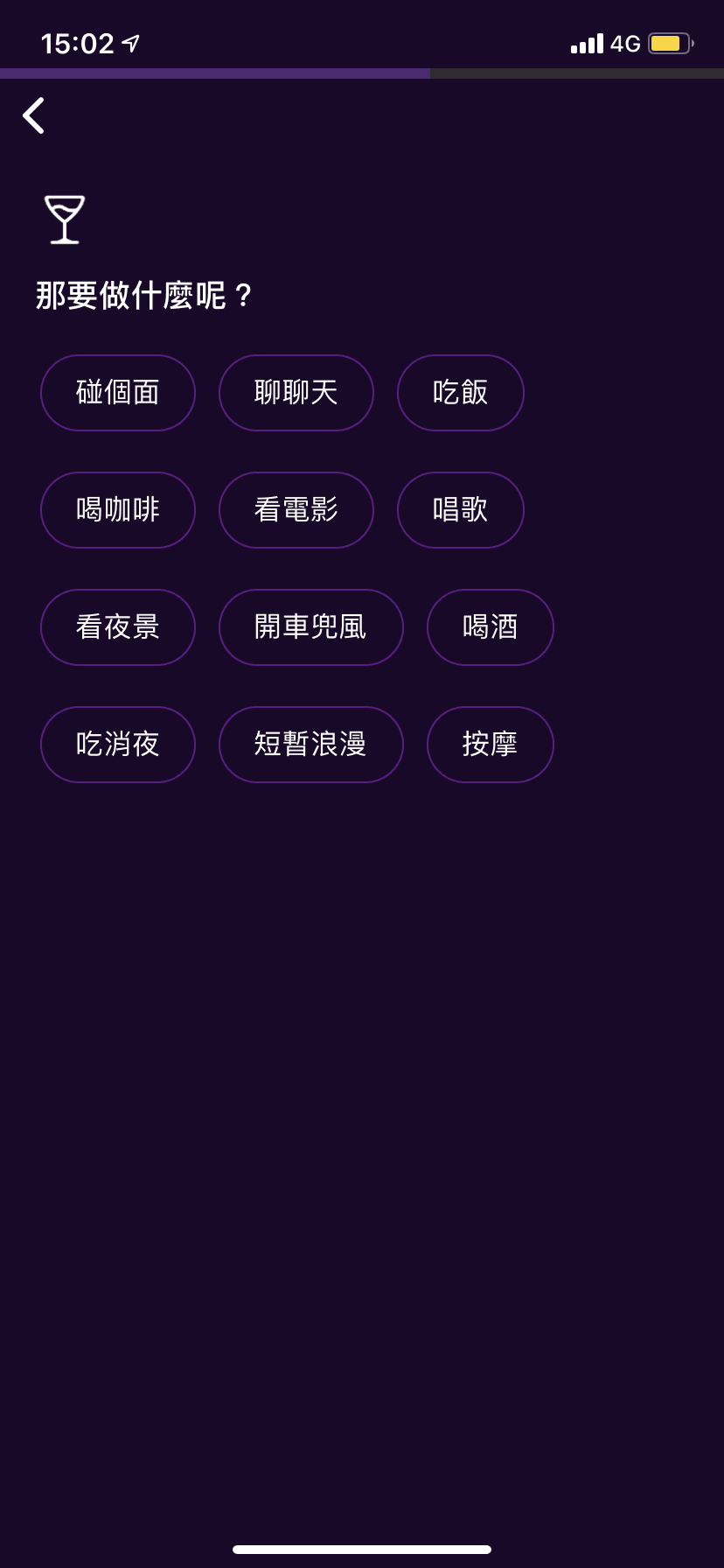The height and width of the screenshot is (1568, 724).
Task: Tap the 按摩 option
Action: tap(490, 745)
